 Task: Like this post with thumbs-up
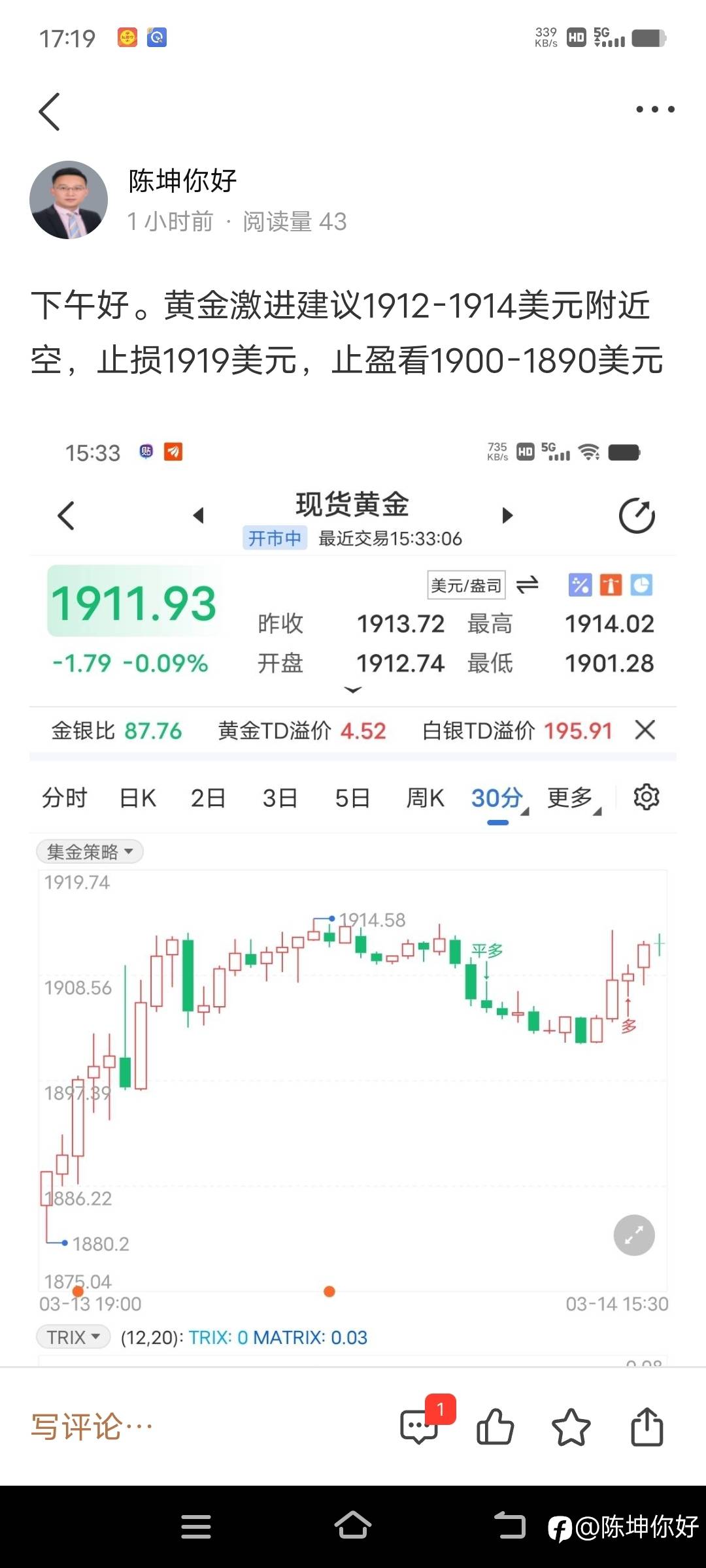495,1427
